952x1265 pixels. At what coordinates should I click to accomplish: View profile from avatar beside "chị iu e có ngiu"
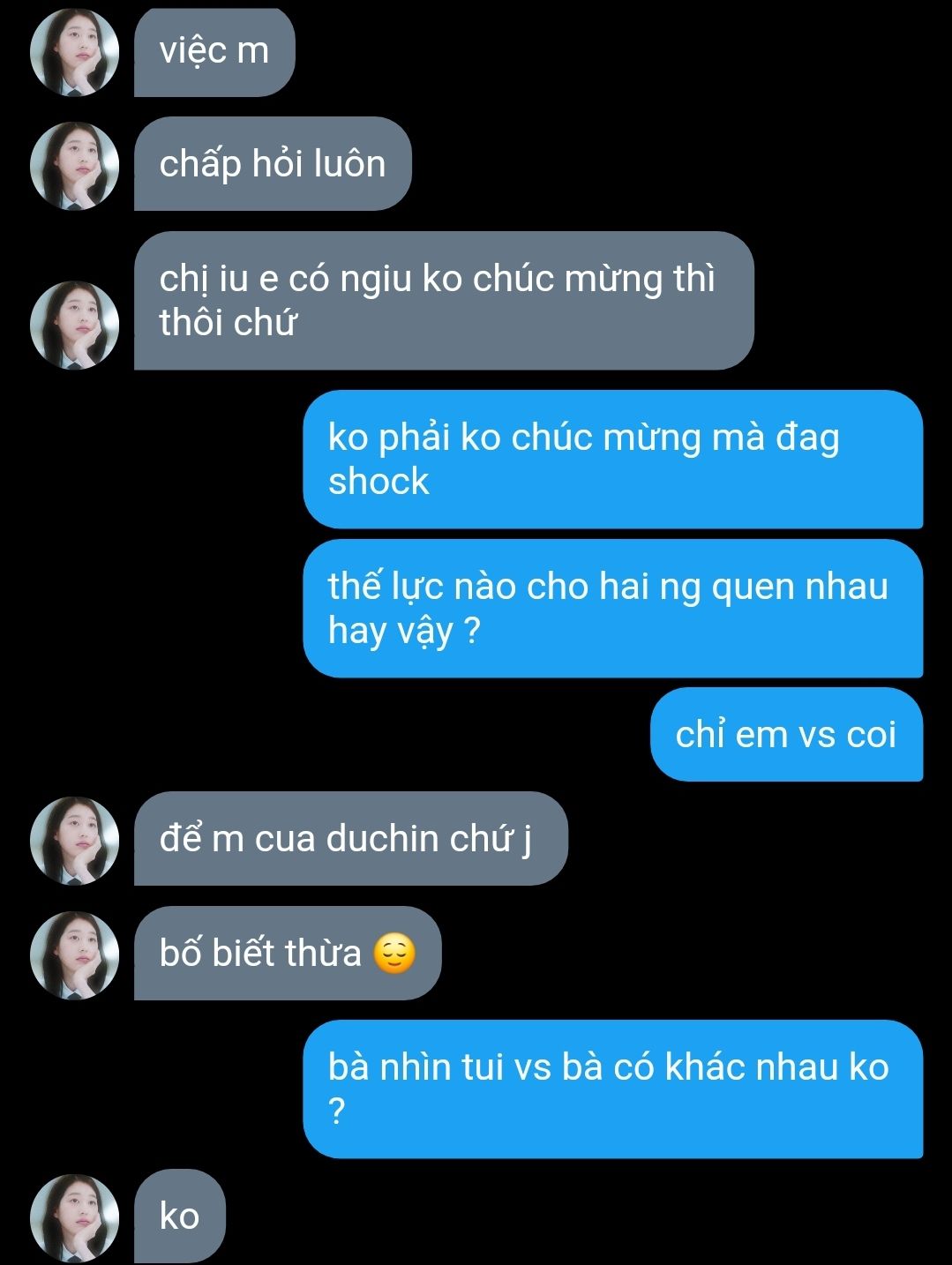click(x=74, y=325)
